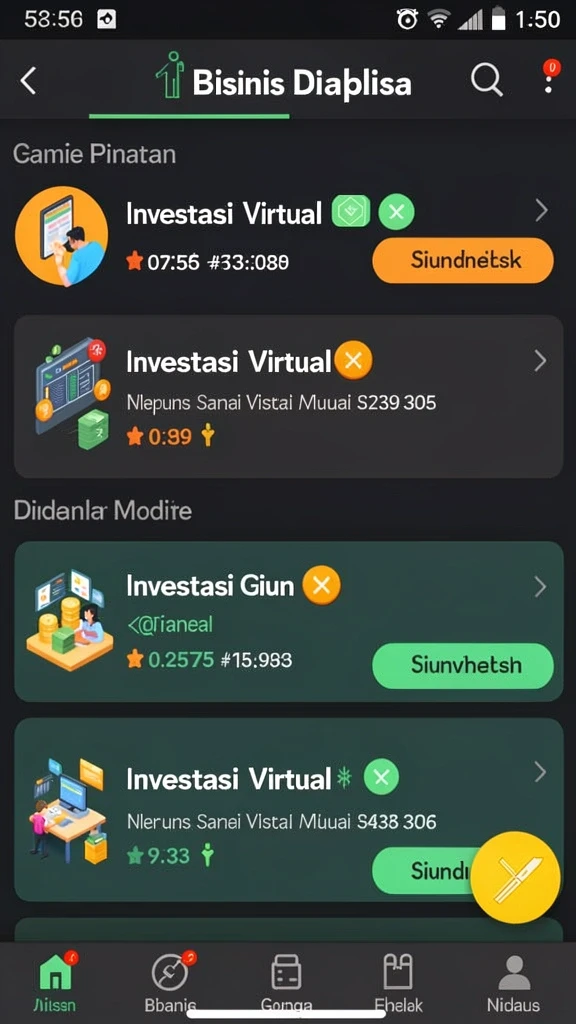Tap the Siundi button partly behind the floating button

coord(423,871)
